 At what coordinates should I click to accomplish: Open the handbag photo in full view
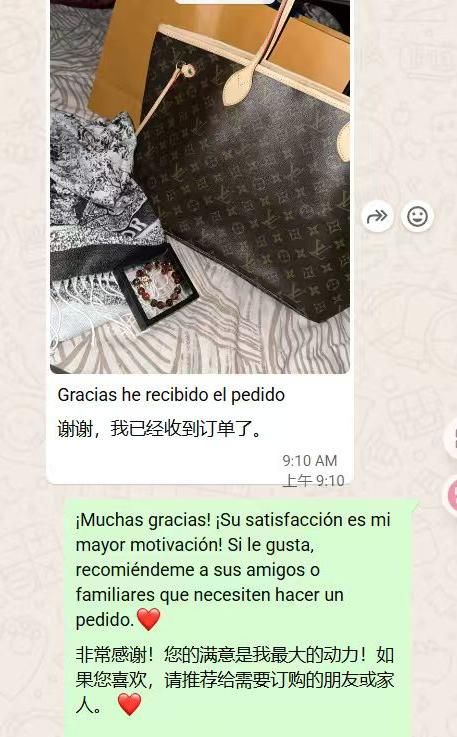coord(200,187)
